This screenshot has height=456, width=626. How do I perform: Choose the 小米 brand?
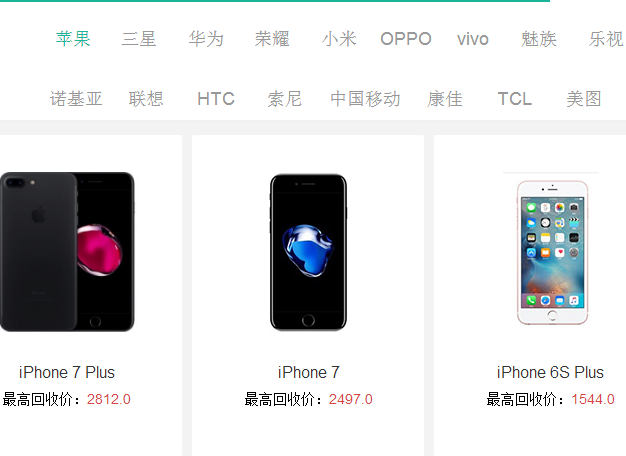click(339, 39)
